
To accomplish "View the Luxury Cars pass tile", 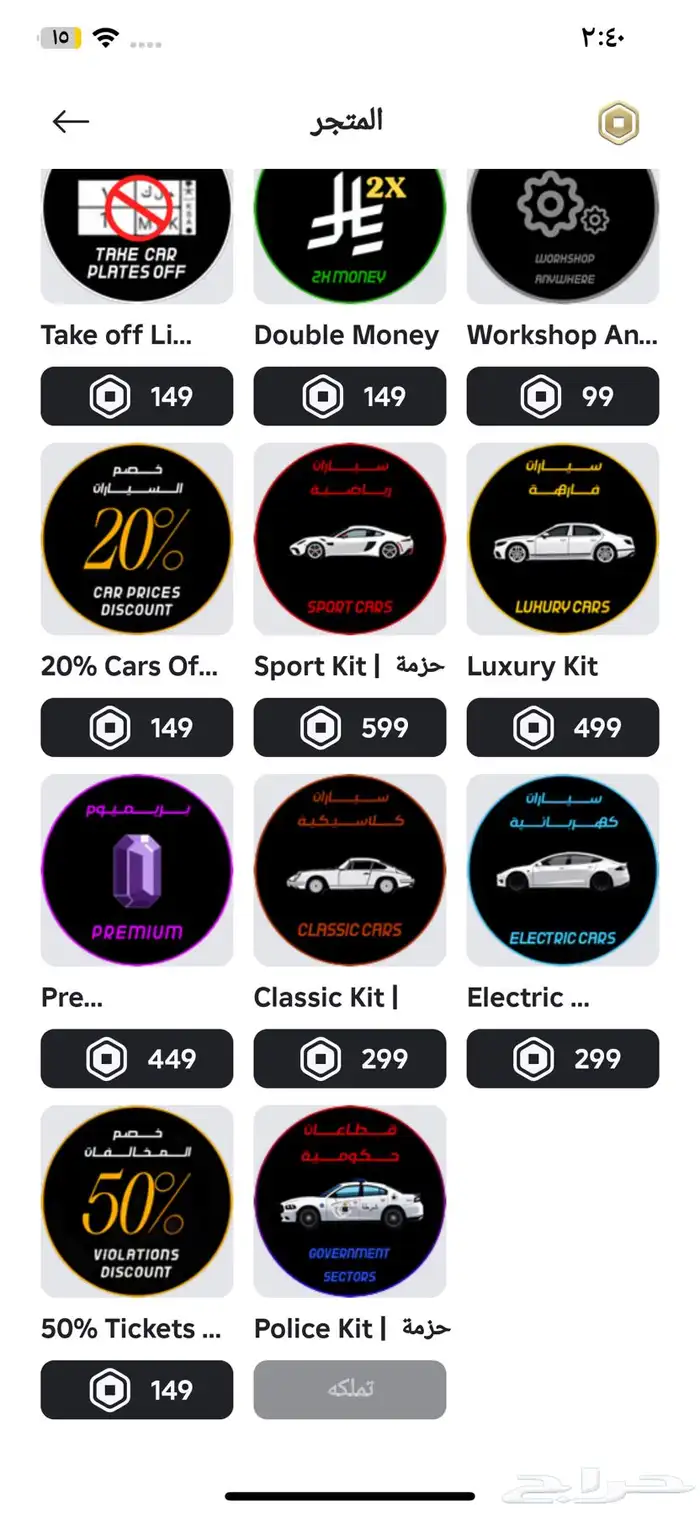I will 563,540.
